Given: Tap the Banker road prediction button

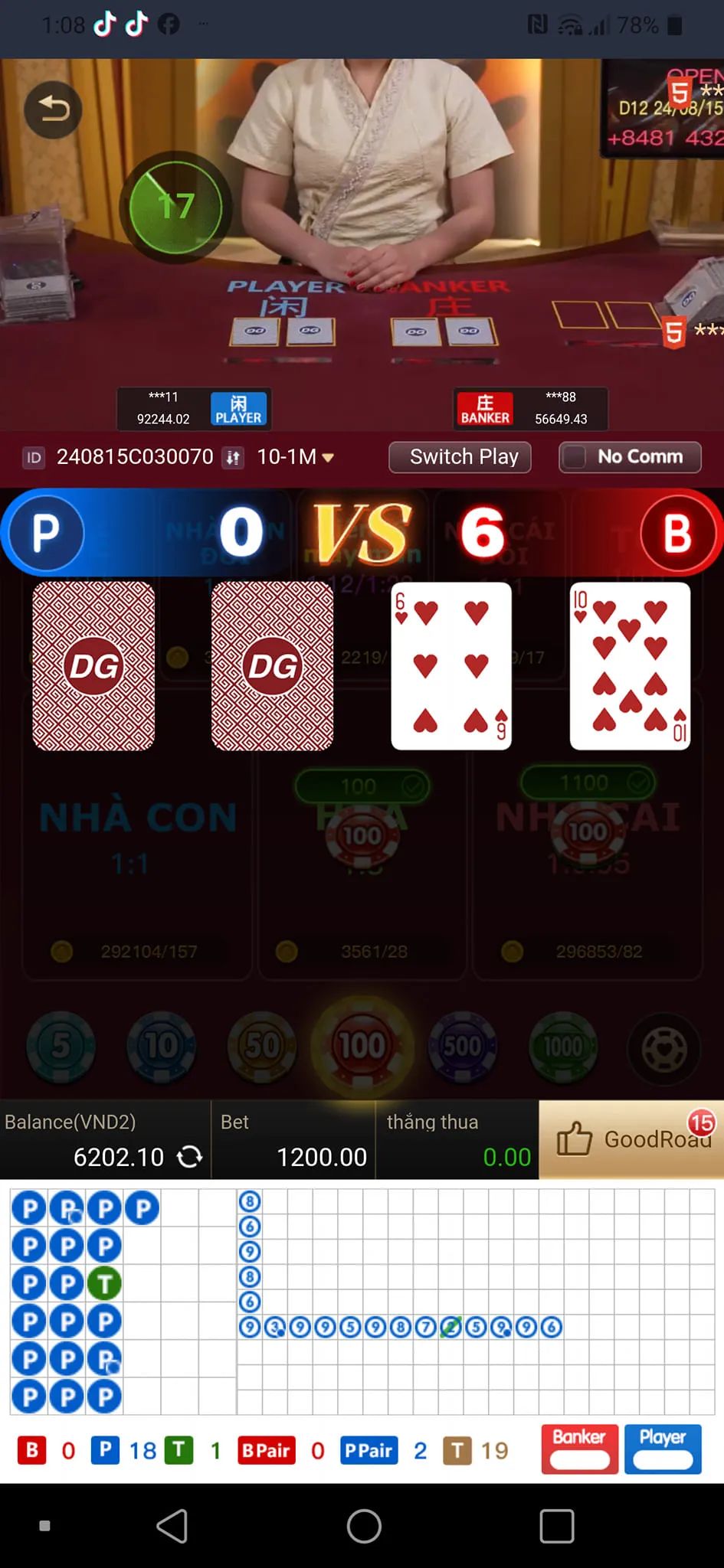Looking at the screenshot, I should point(580,1449).
